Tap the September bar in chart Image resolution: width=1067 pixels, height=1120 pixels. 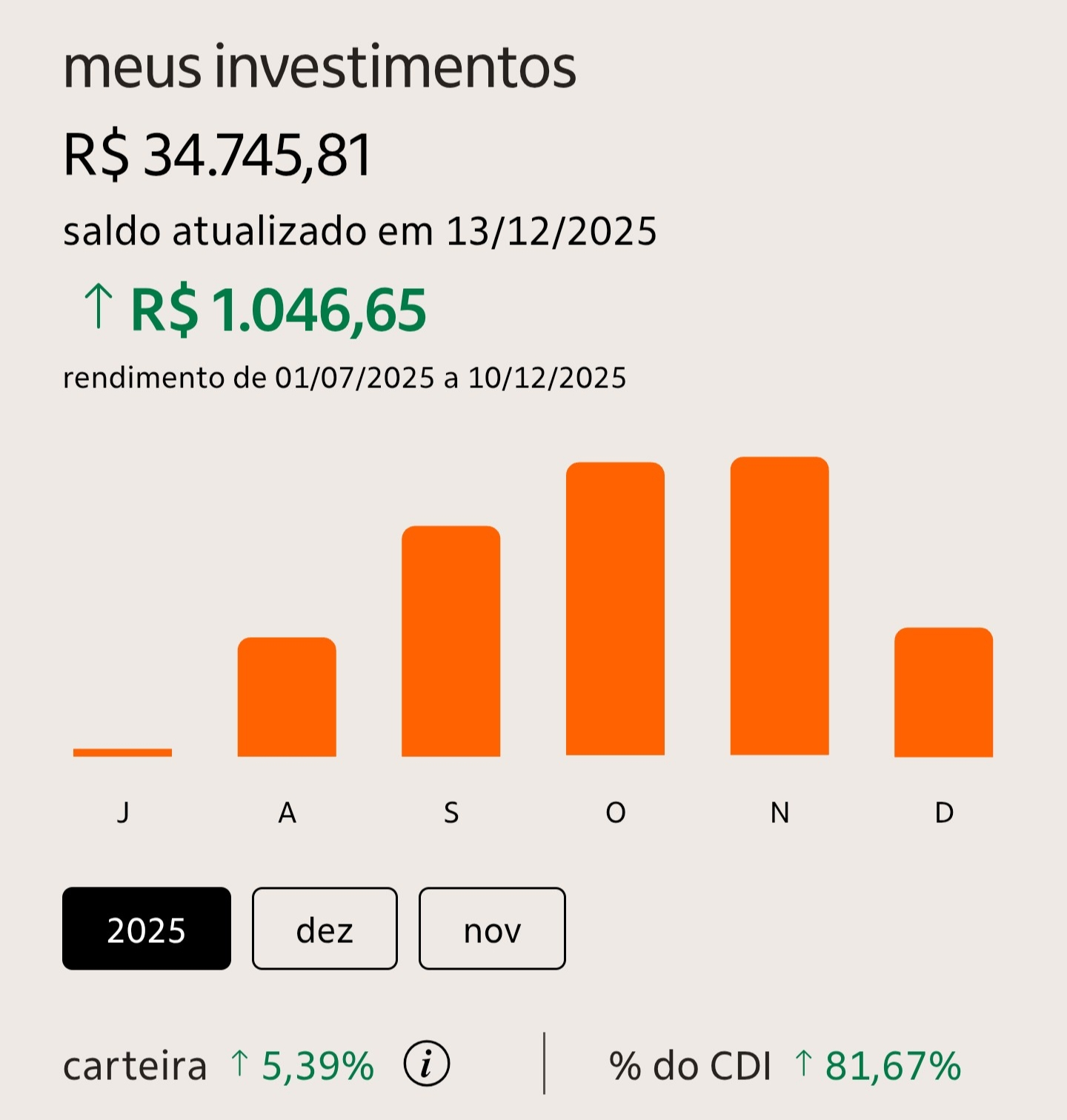tap(451, 641)
